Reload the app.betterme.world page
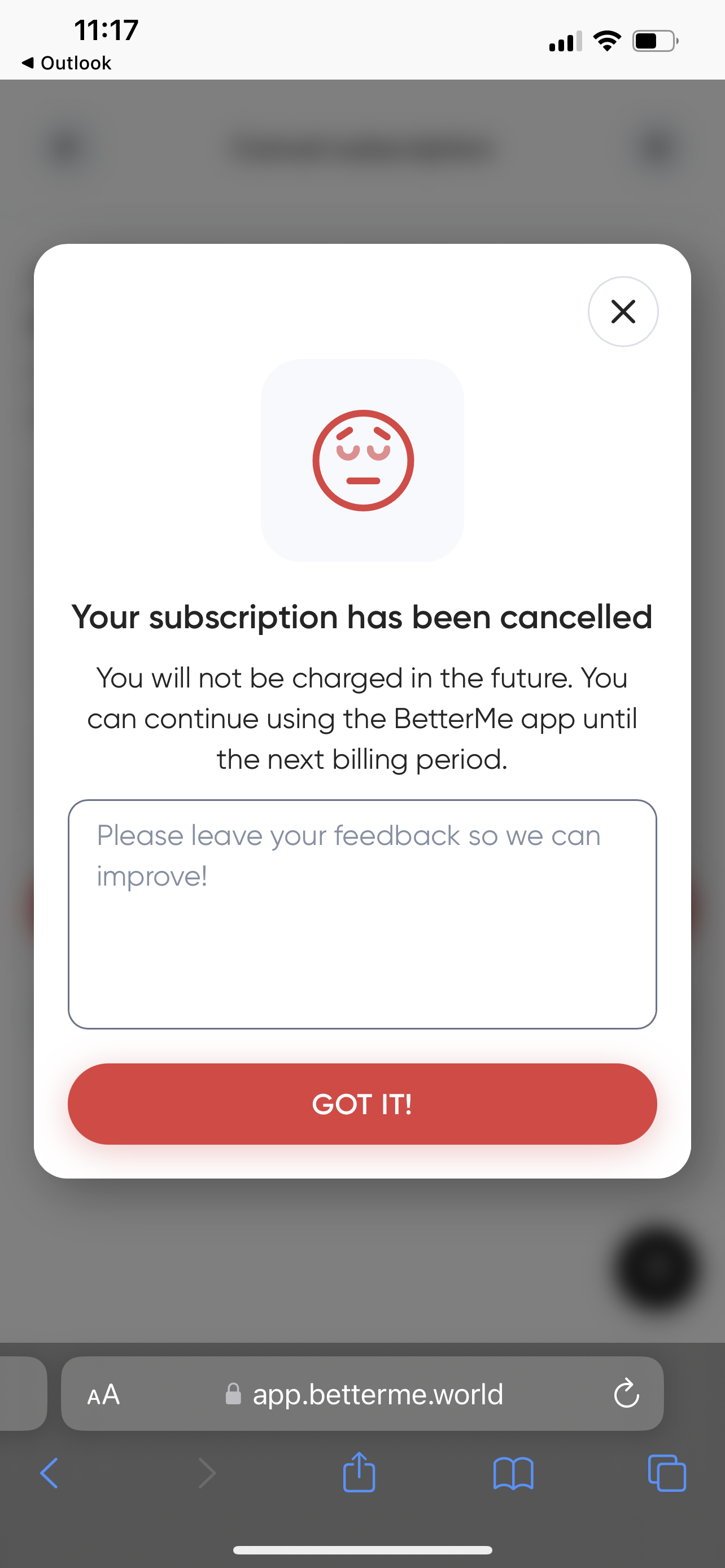 point(626,1394)
